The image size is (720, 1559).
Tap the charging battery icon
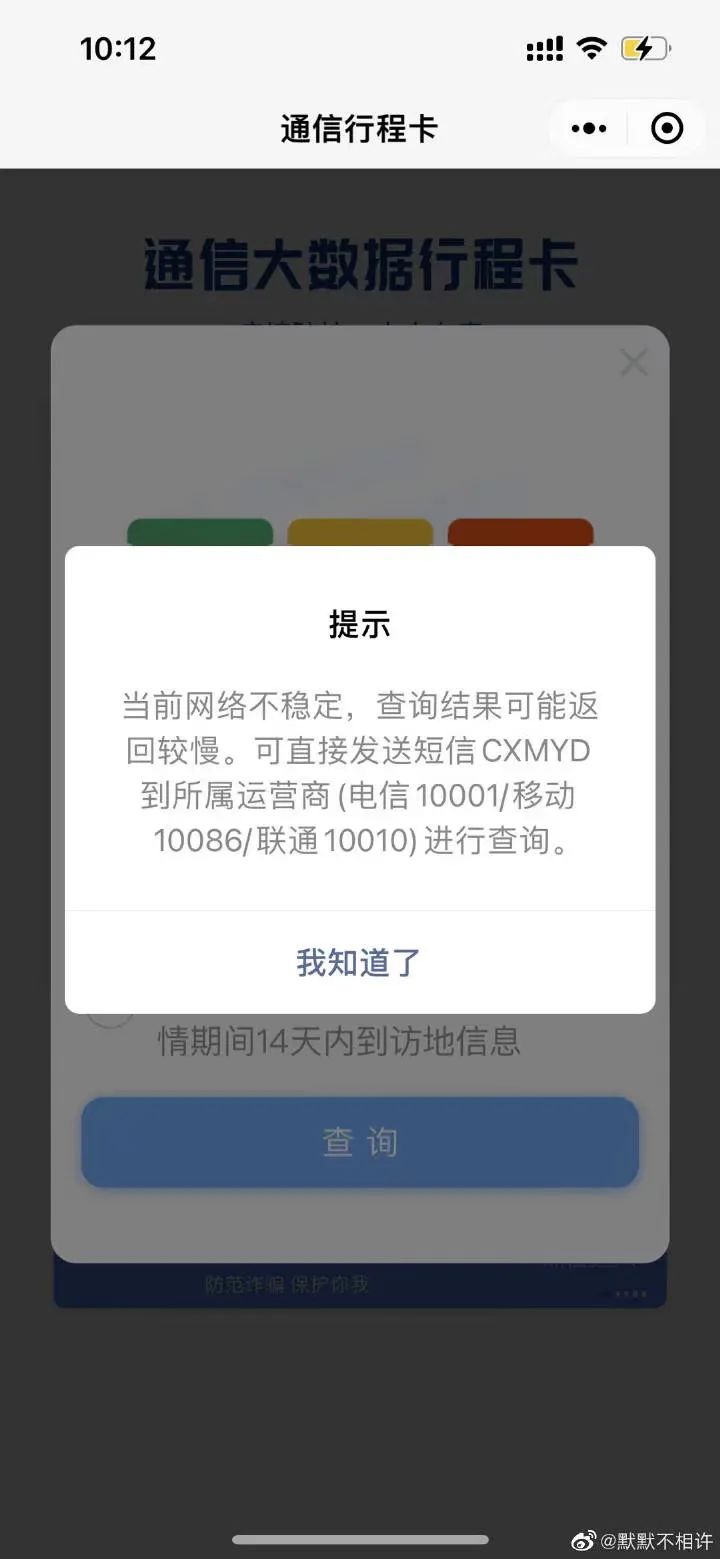[x=645, y=47]
